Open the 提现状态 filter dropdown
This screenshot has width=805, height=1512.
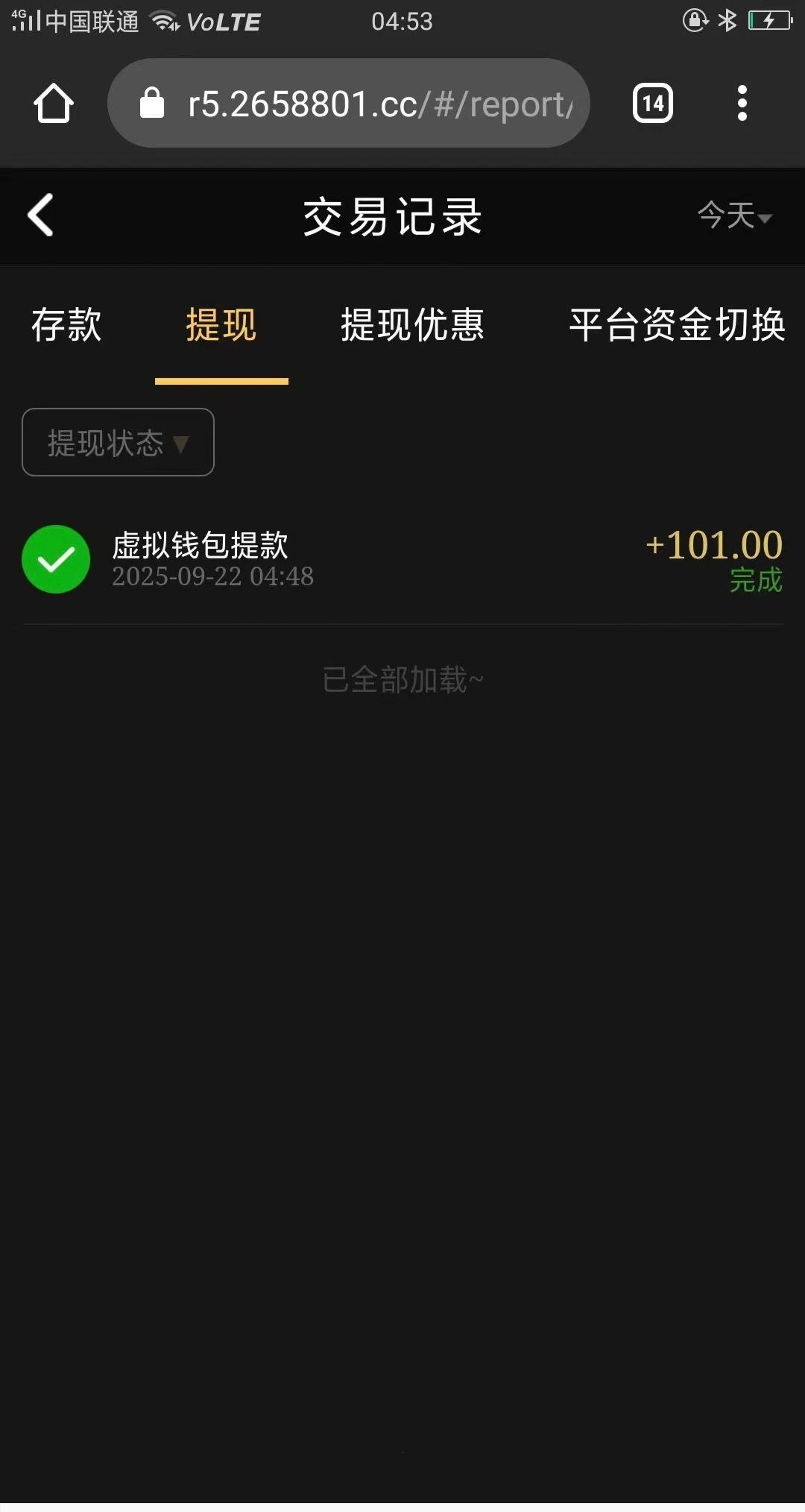(118, 442)
